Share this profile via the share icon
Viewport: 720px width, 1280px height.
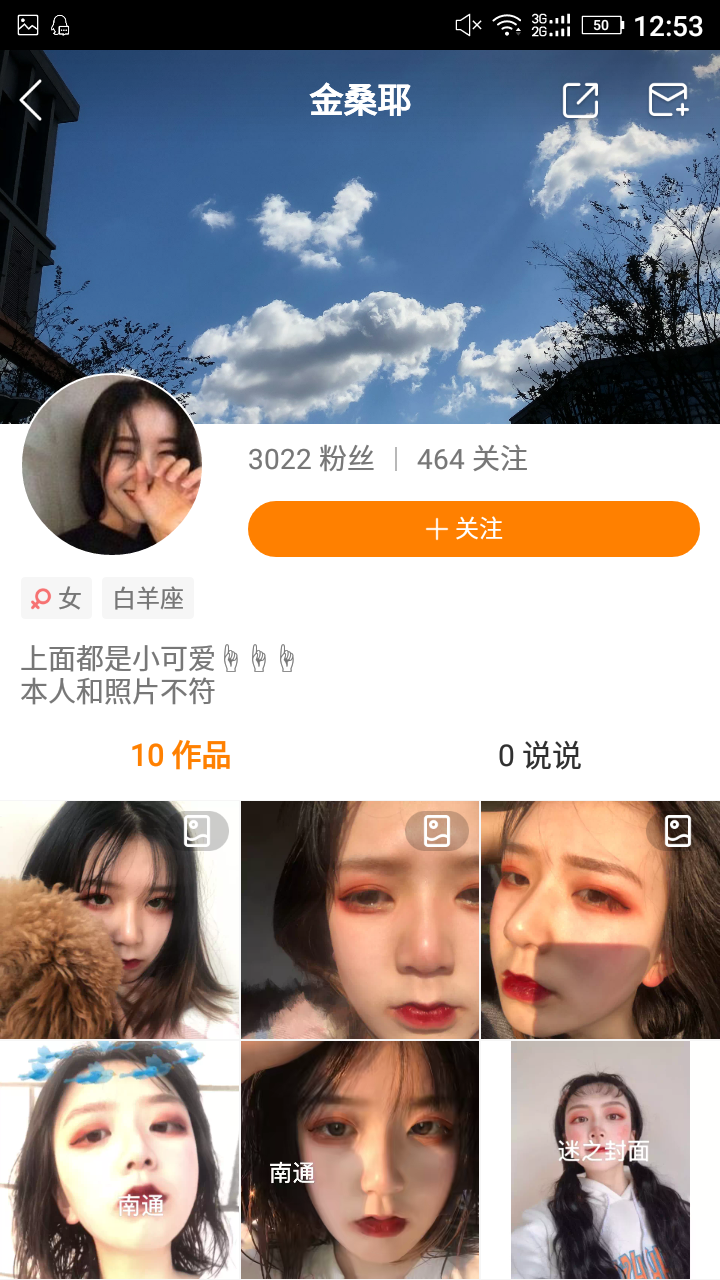580,100
